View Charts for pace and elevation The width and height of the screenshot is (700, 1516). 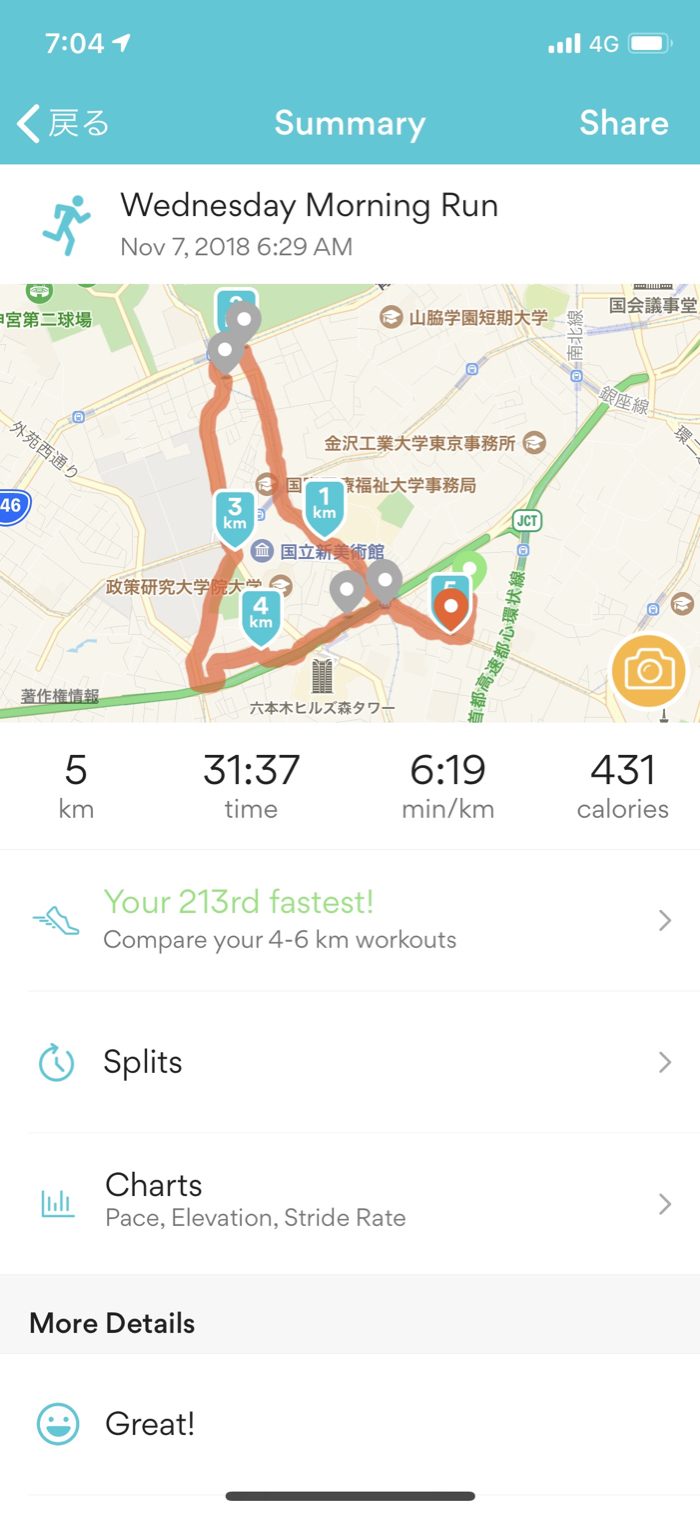click(x=350, y=1200)
